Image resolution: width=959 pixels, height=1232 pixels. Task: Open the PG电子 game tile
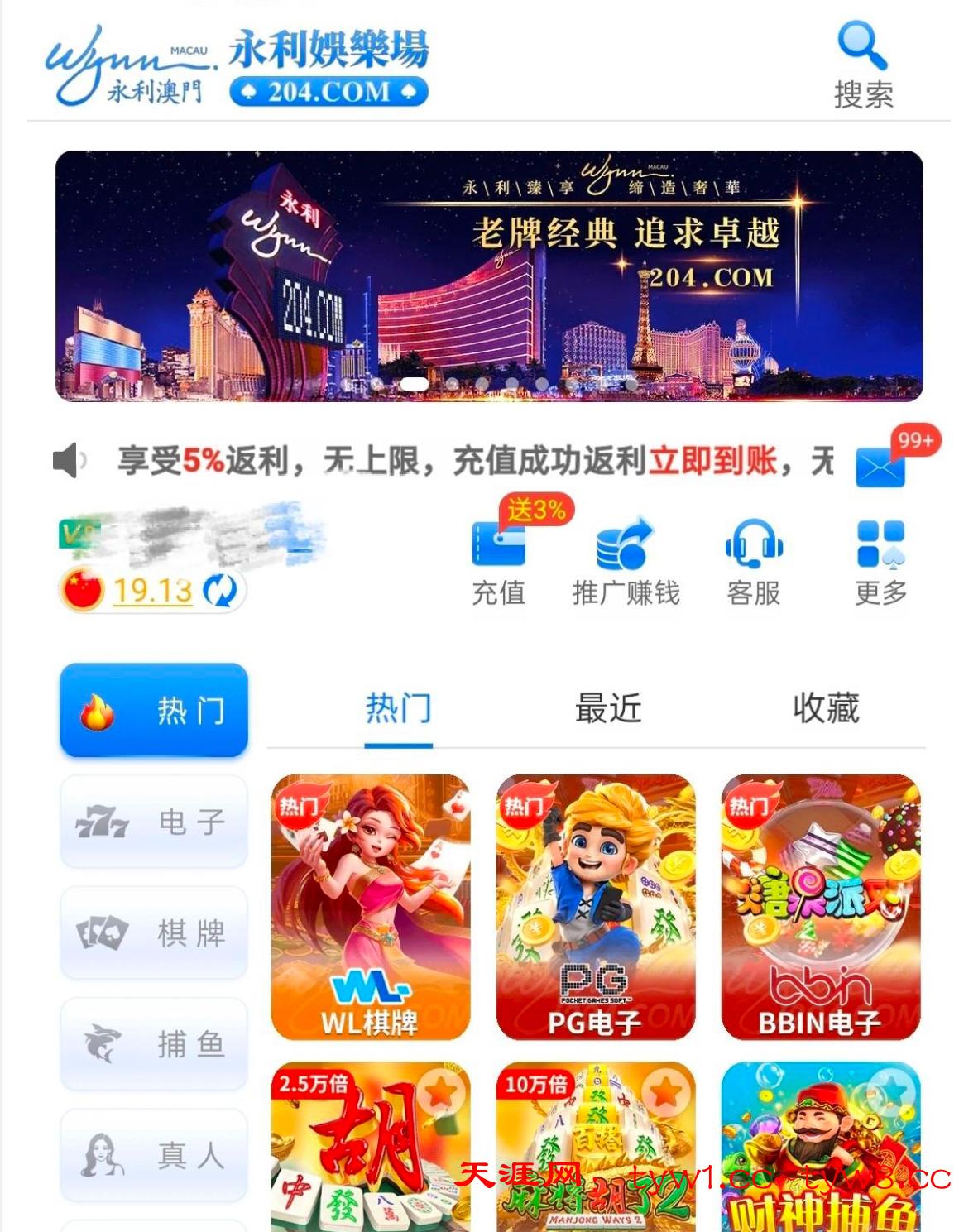595,907
